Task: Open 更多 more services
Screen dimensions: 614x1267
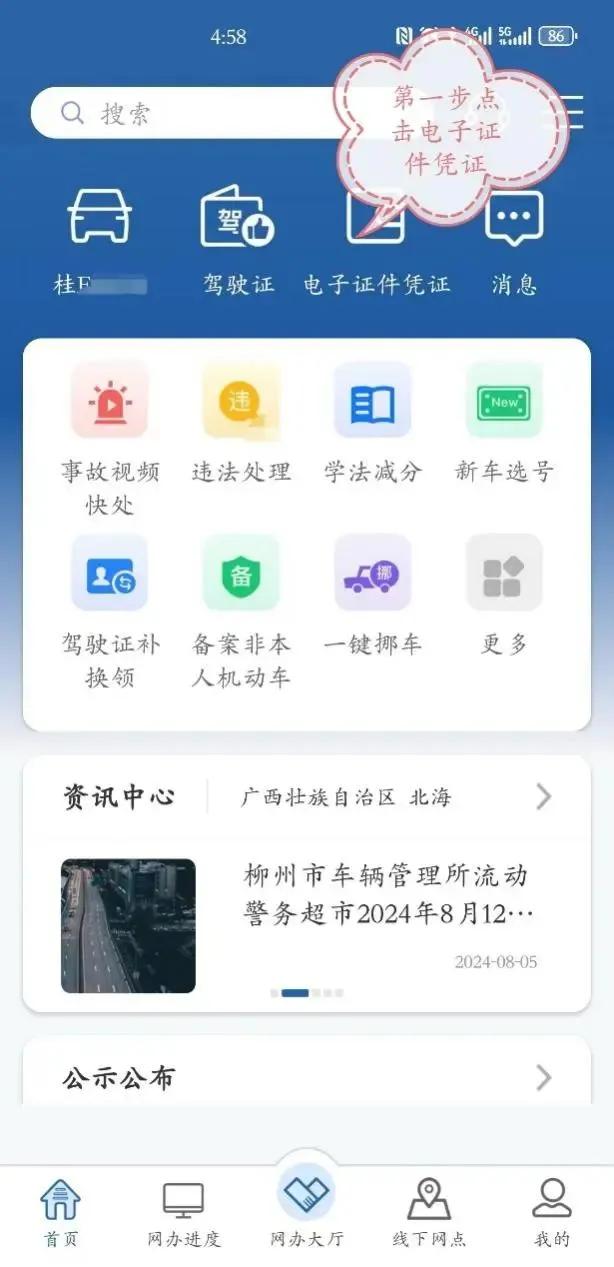Action: click(505, 595)
